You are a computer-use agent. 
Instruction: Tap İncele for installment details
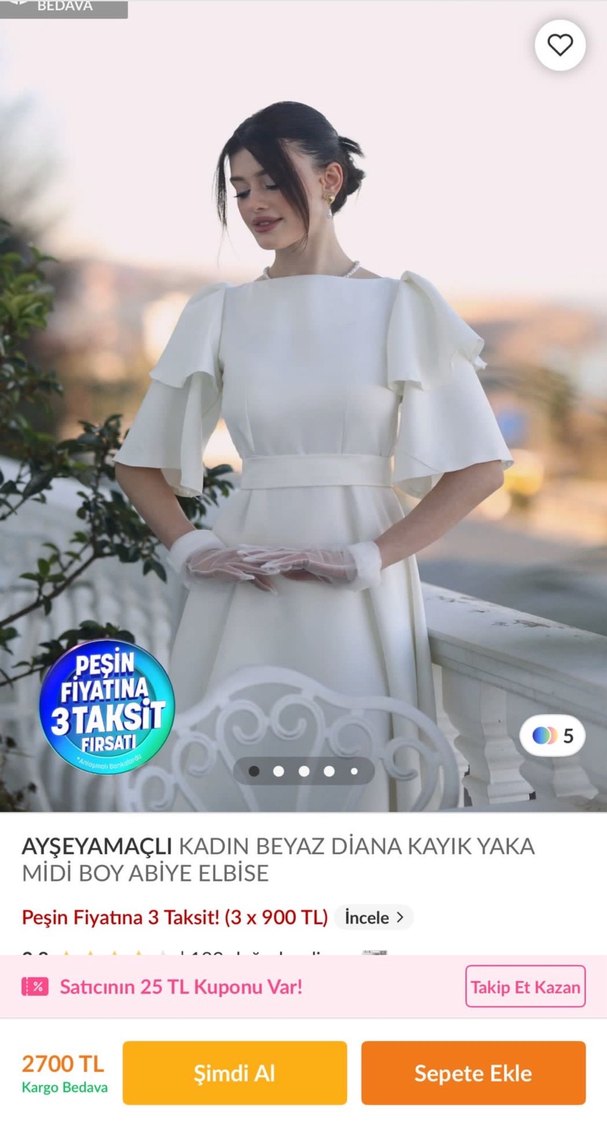pos(374,917)
